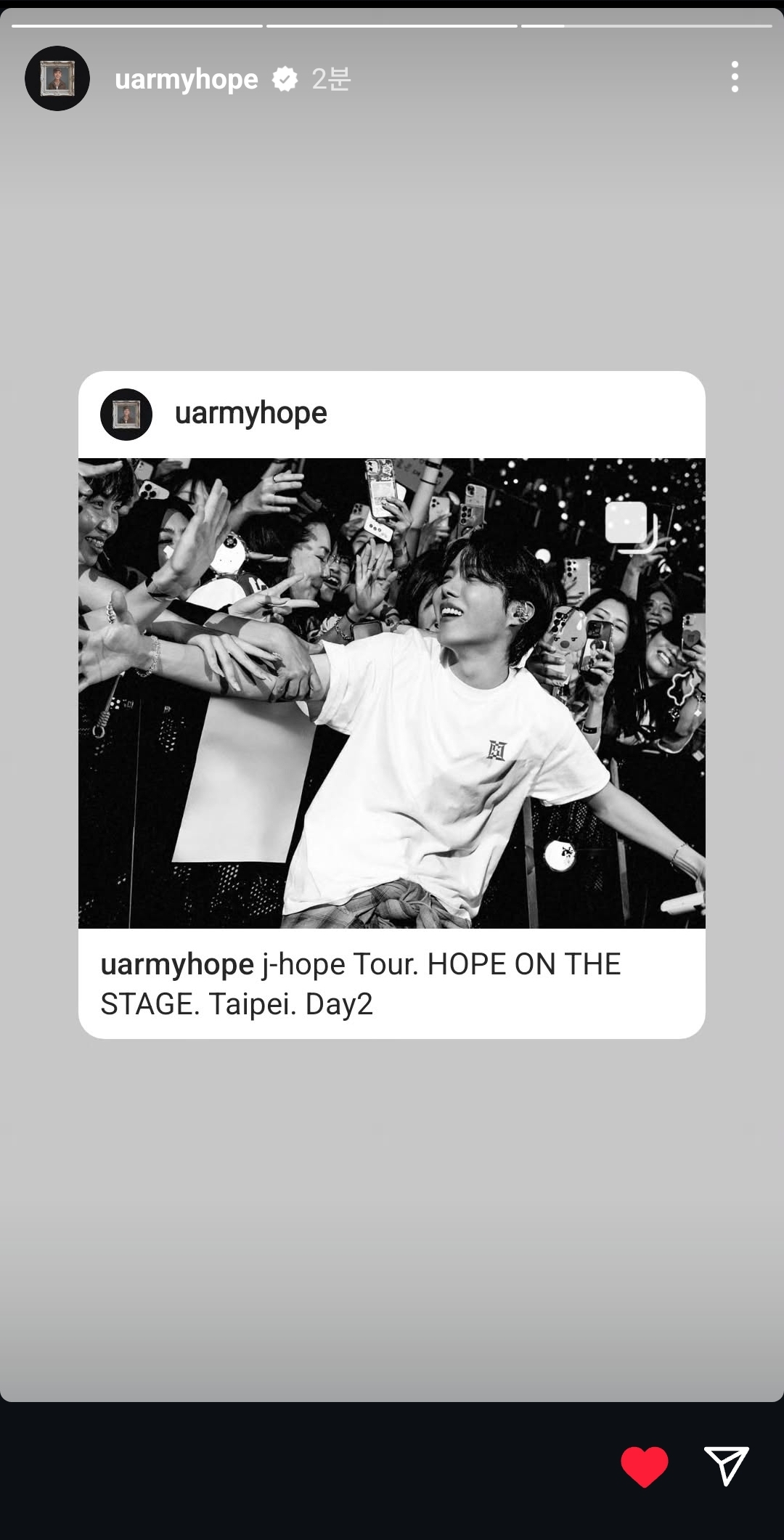Open uarmyhope's profile picture in the header
Viewport: 784px width, 1540px height.
[x=57, y=78]
